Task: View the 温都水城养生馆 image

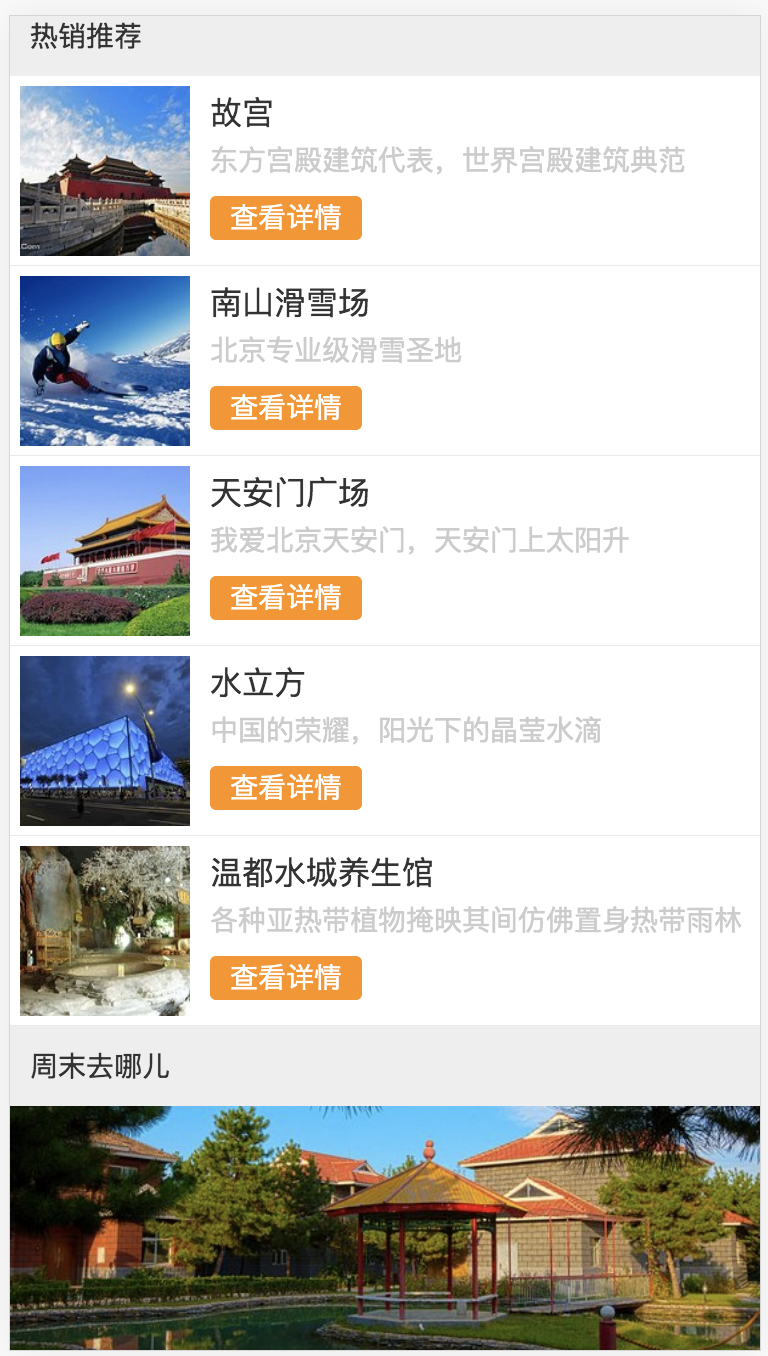Action: tap(105, 931)
